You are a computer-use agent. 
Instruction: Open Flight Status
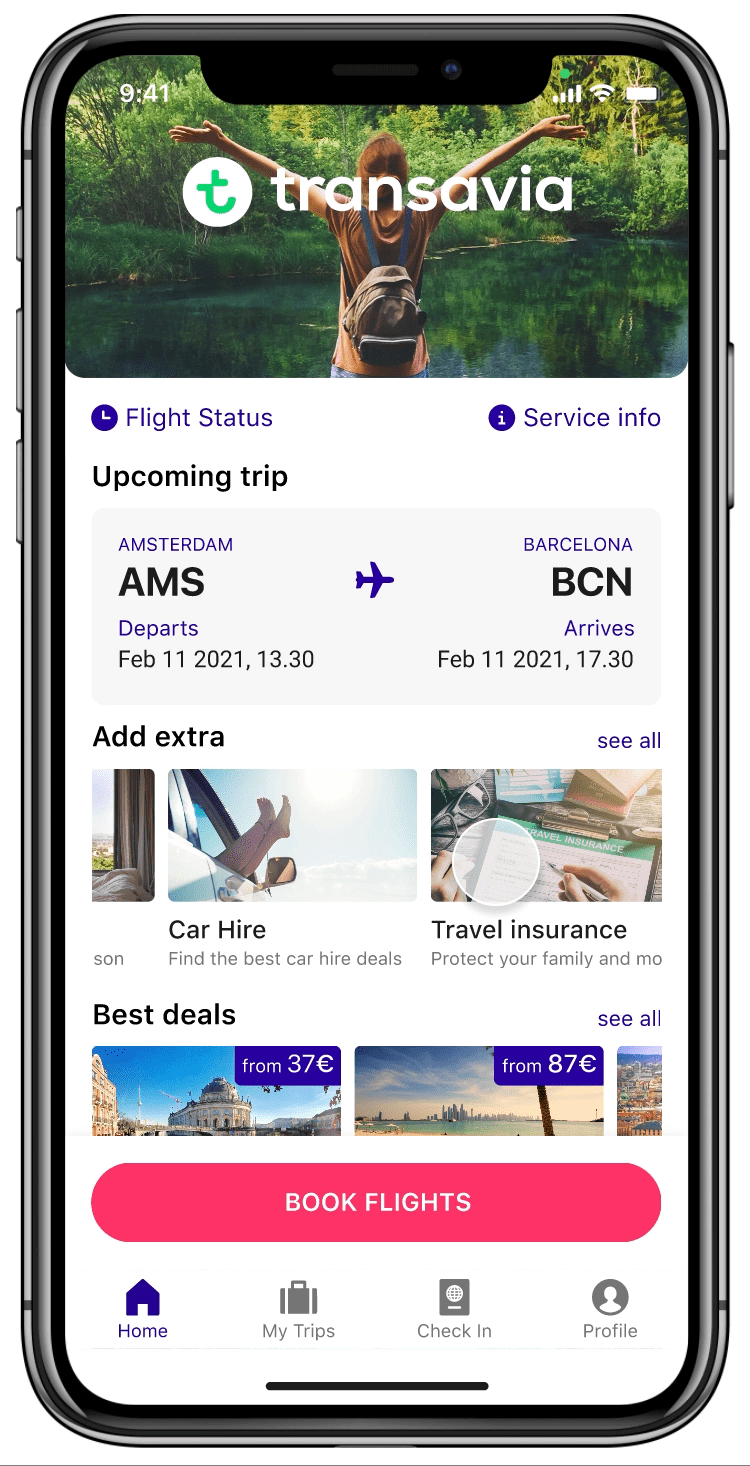(x=182, y=418)
